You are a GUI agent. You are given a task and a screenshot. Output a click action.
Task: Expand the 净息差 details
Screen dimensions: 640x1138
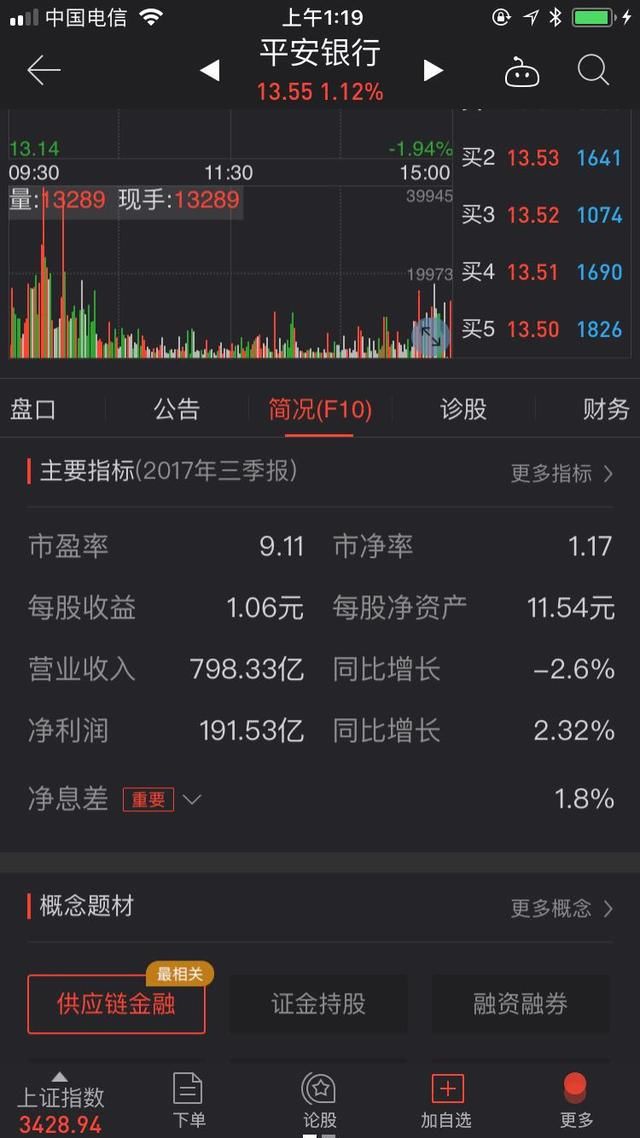pos(192,799)
